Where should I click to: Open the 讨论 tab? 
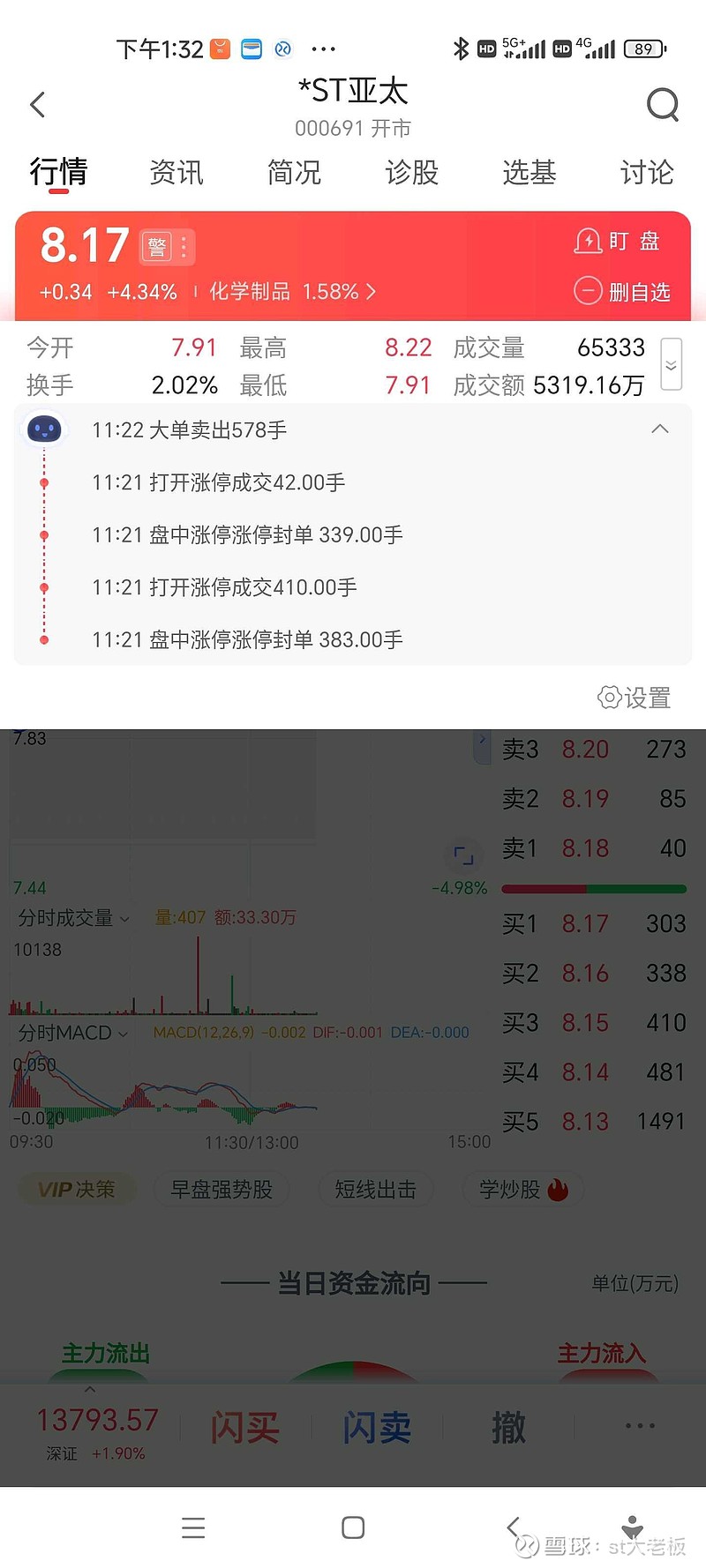[x=647, y=172]
